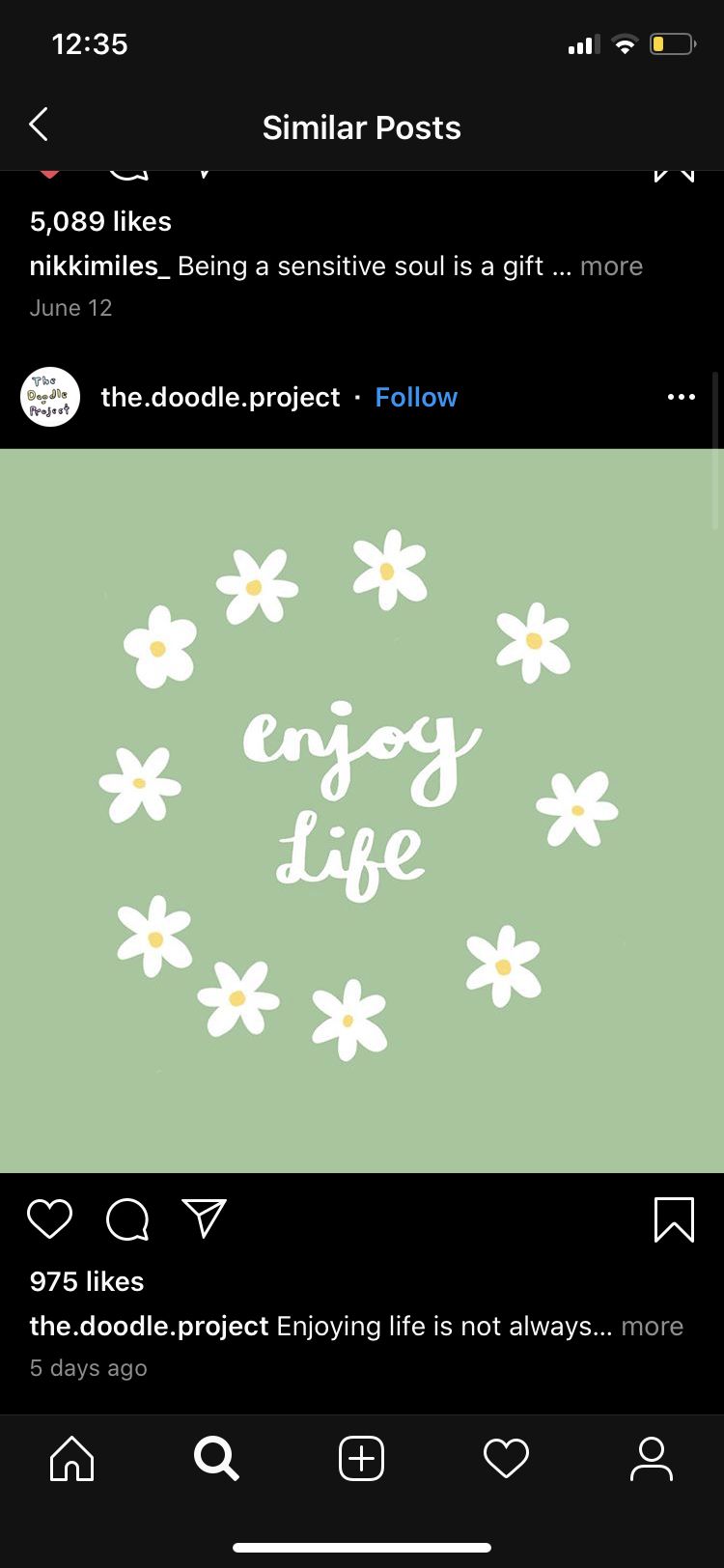The height and width of the screenshot is (1568, 724).
Task: Expand the.doodle.project caption with more
Action: click(652, 1326)
